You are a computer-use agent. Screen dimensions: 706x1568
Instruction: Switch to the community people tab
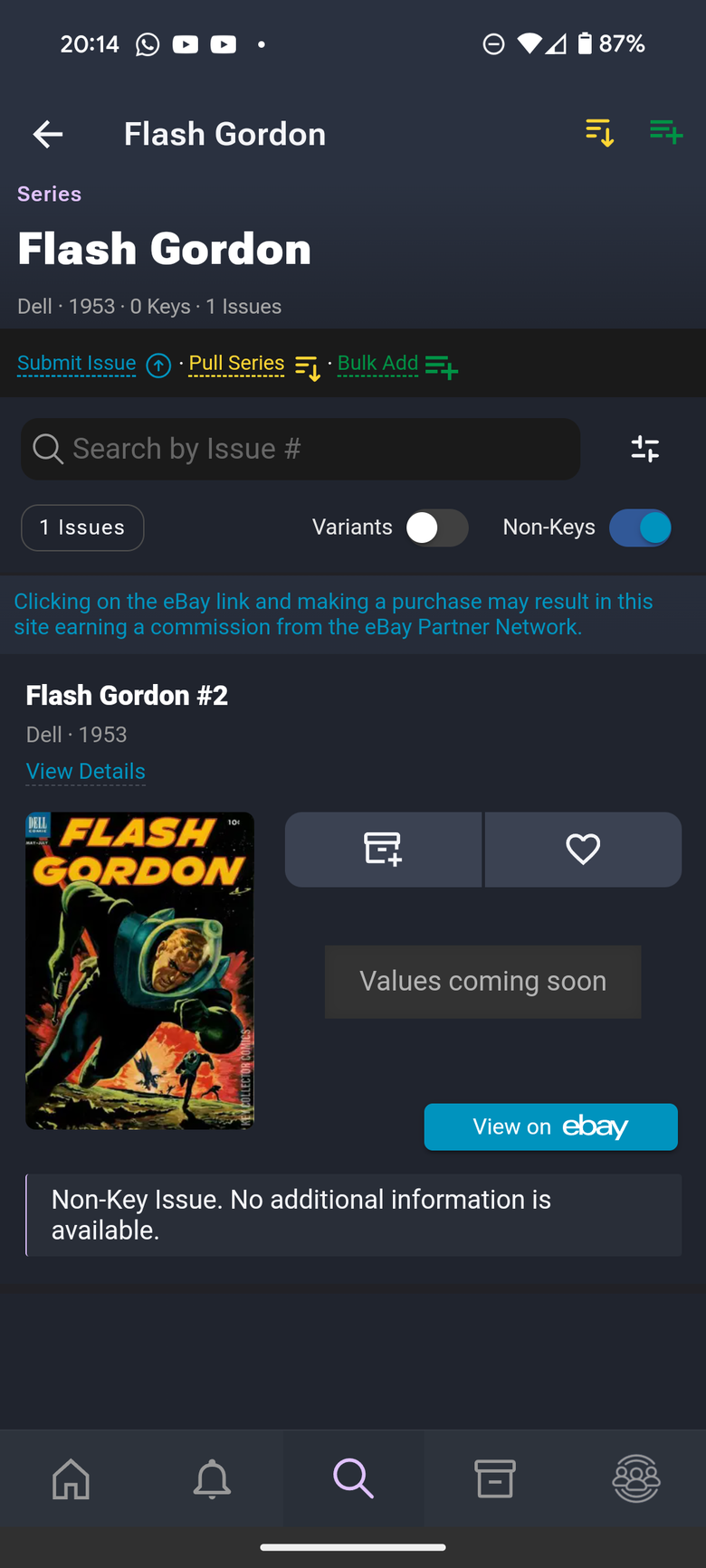pos(635,1479)
